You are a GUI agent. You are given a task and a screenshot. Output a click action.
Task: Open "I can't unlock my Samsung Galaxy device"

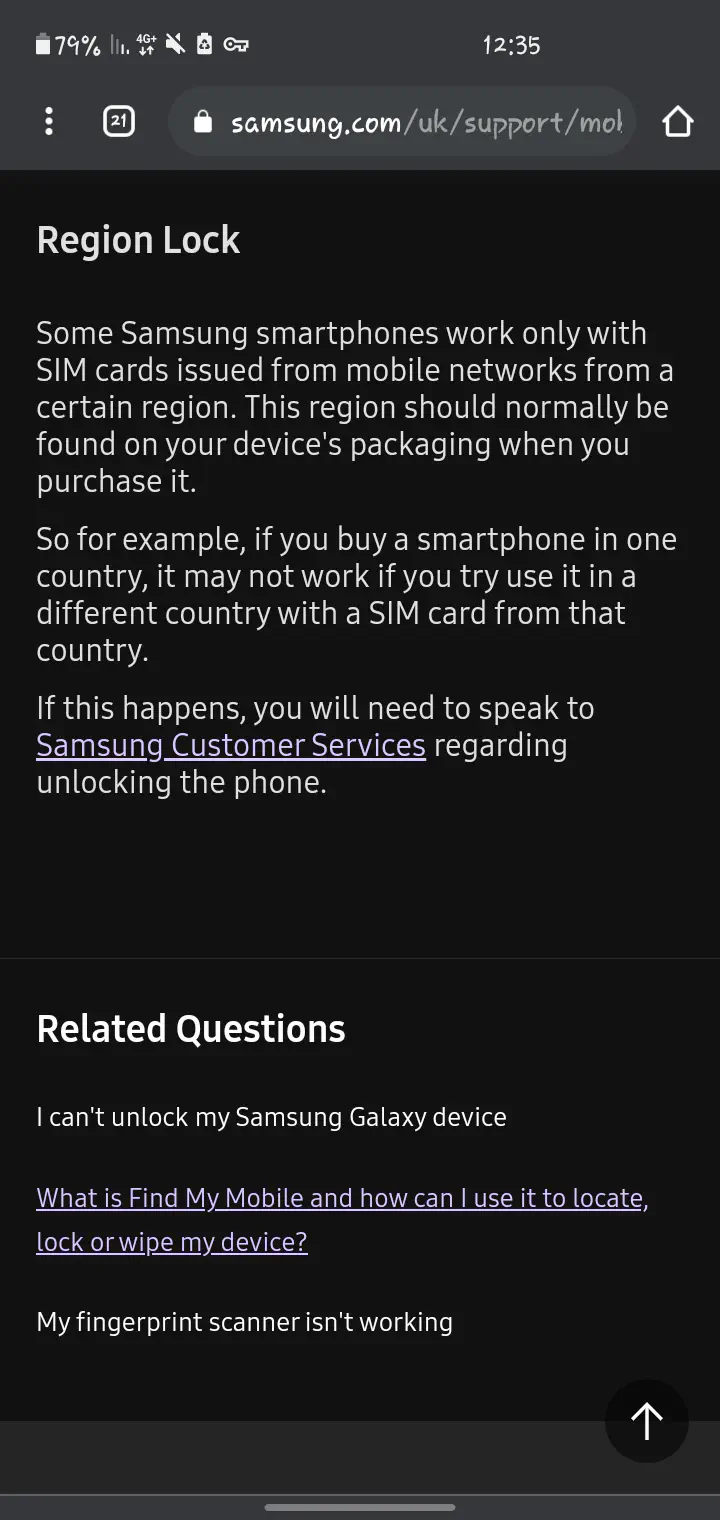[x=271, y=1116]
